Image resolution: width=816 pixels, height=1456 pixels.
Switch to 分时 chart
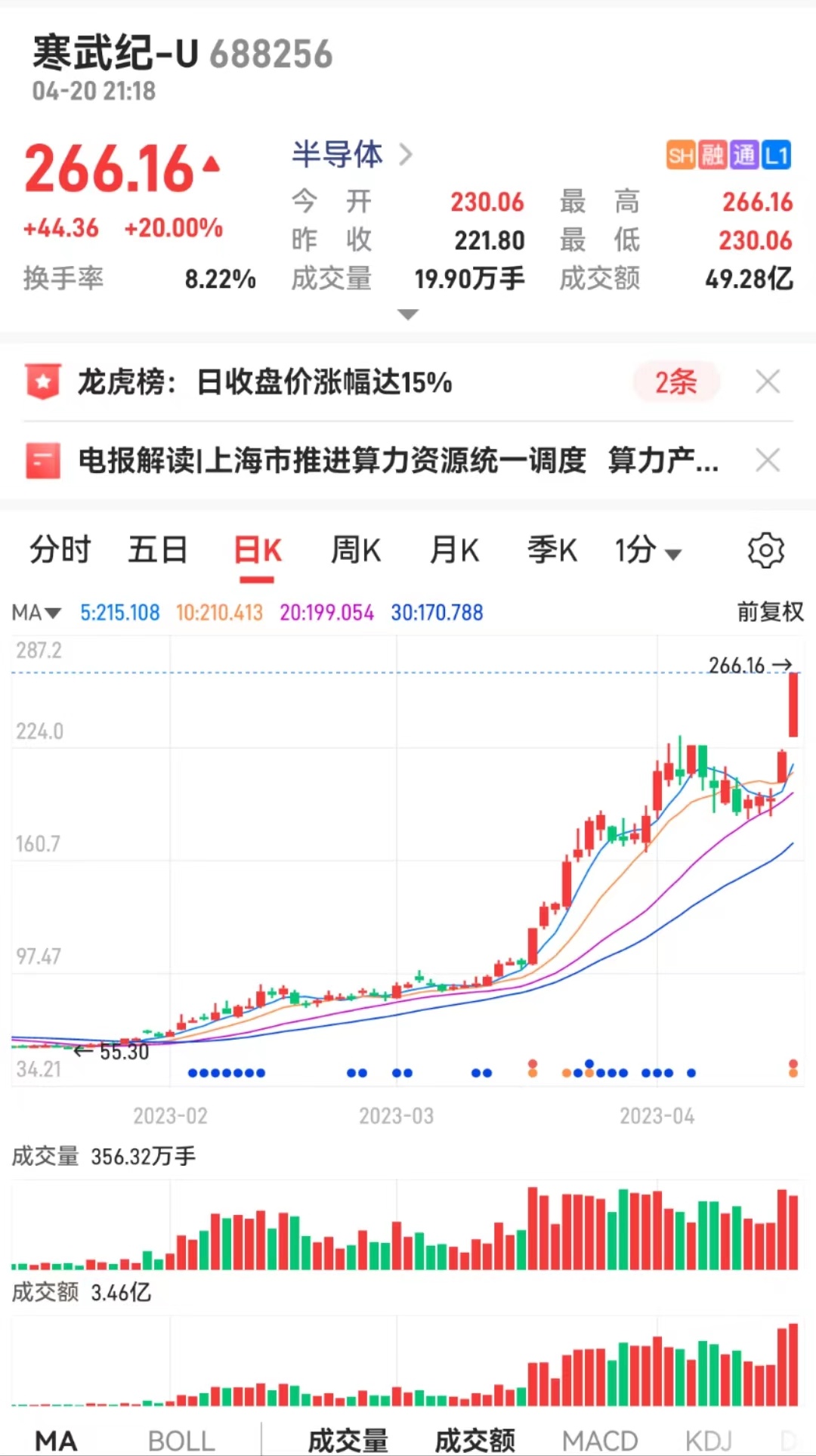60,550
